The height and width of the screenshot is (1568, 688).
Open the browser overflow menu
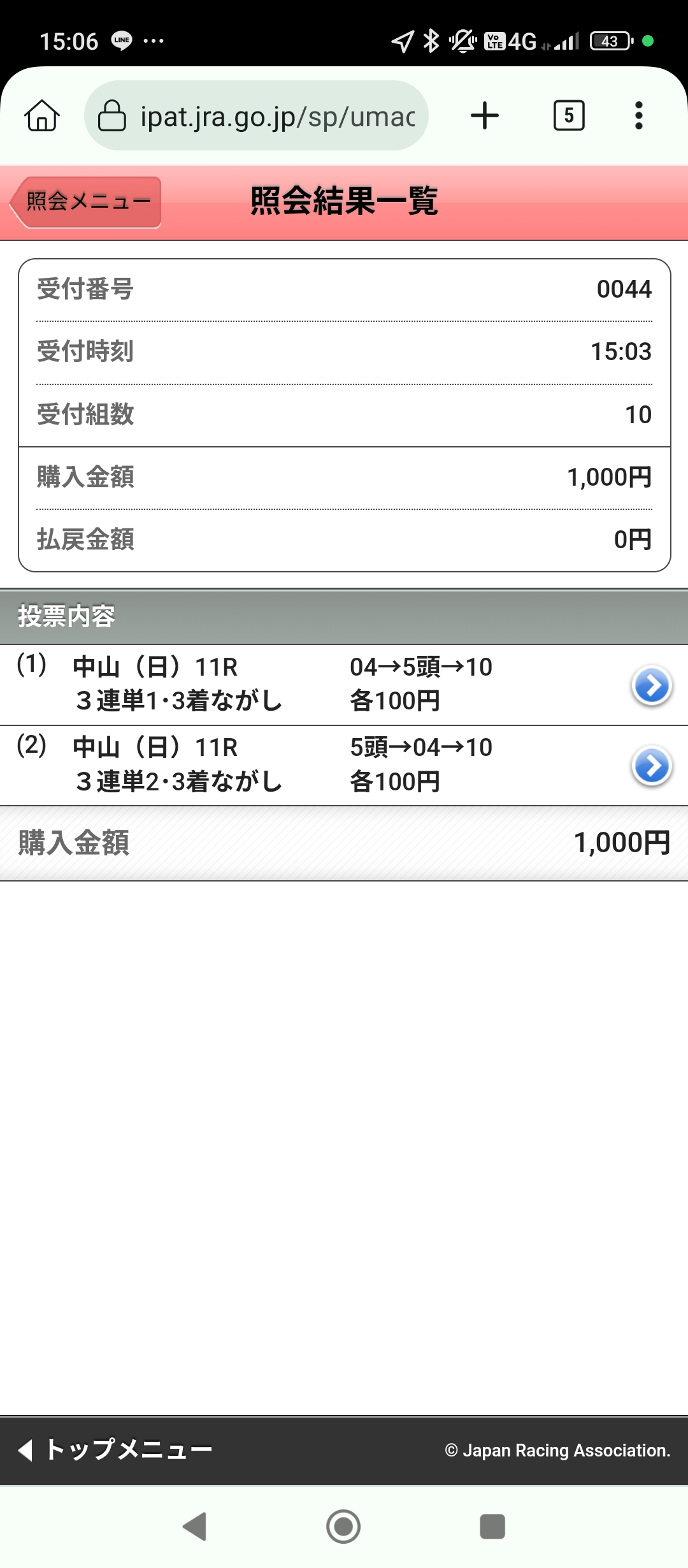click(638, 116)
